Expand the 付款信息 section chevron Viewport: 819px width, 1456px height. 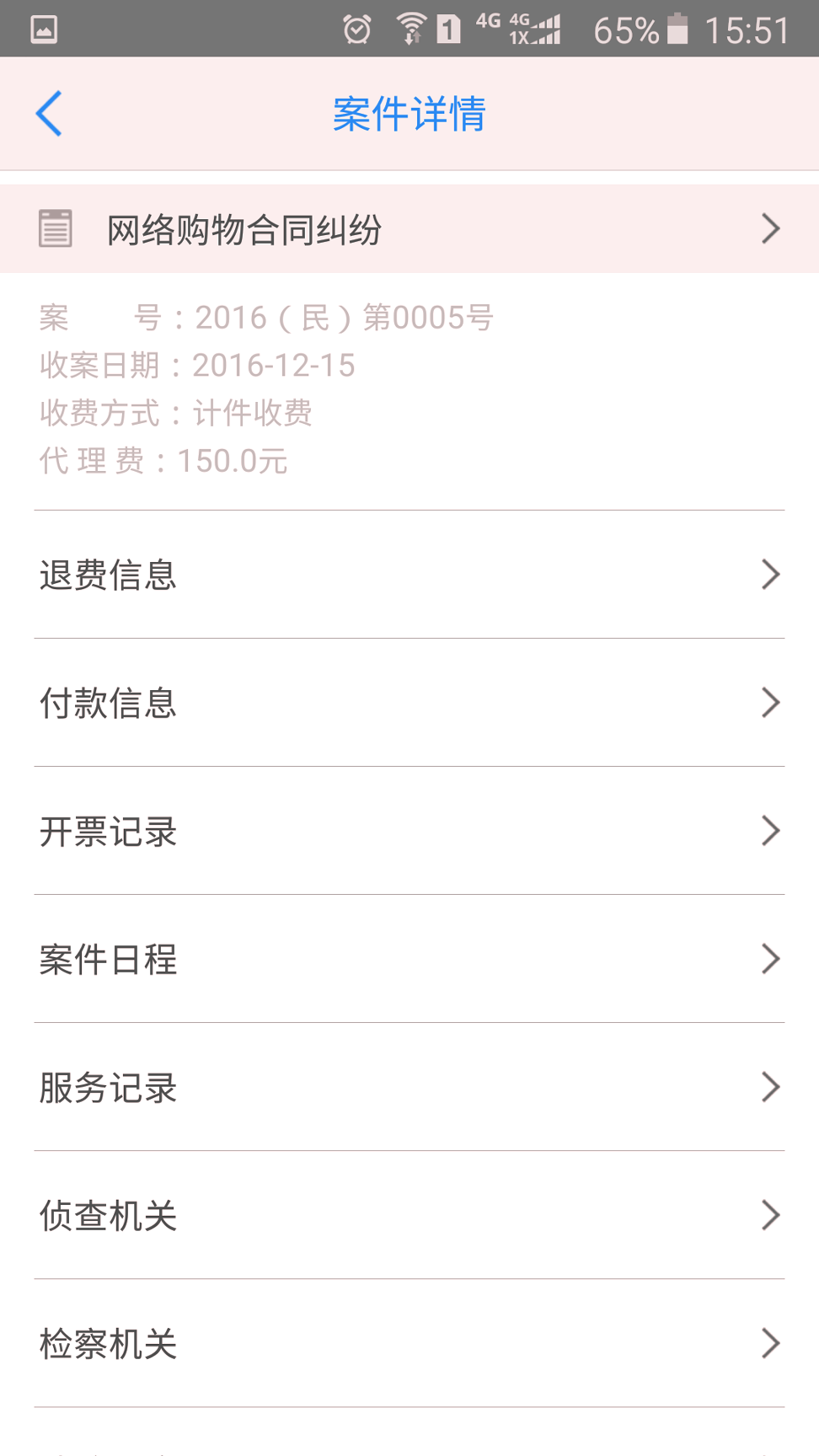coord(769,702)
